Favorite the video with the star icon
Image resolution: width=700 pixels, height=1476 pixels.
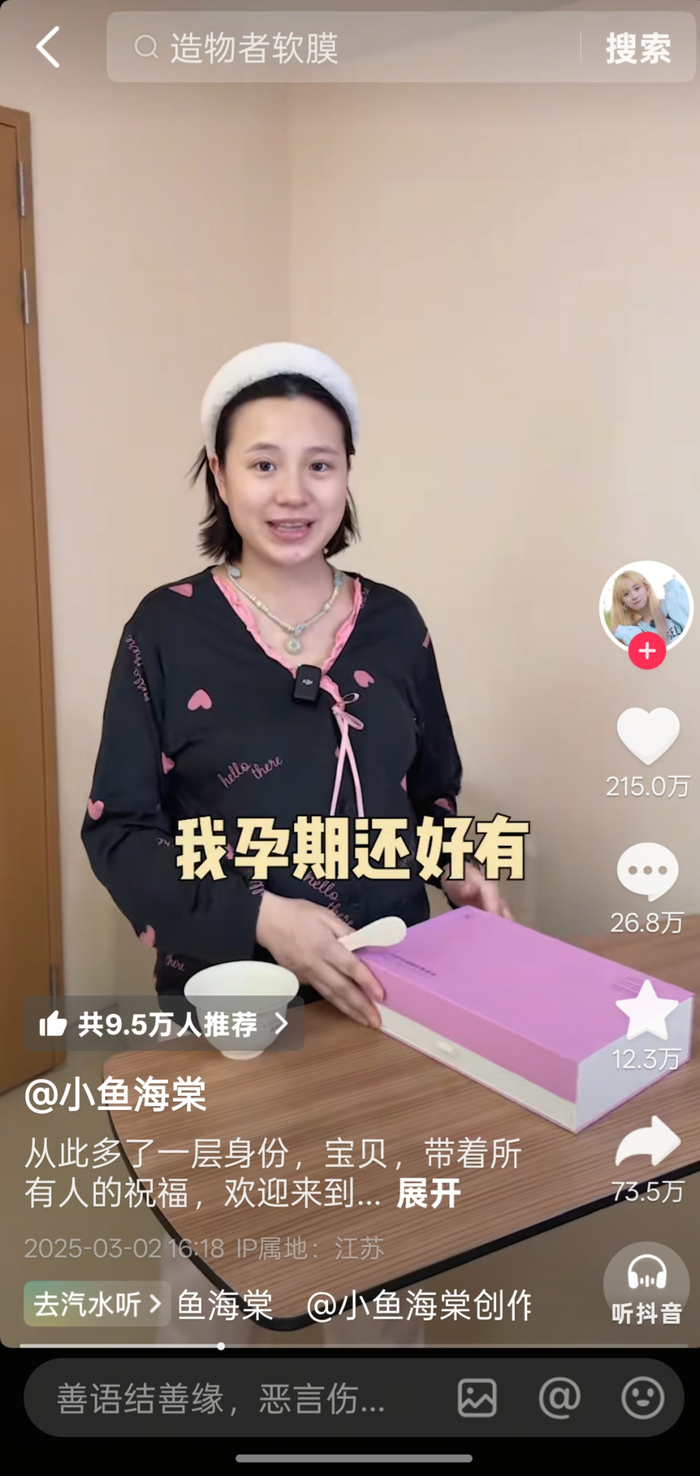[x=647, y=1010]
